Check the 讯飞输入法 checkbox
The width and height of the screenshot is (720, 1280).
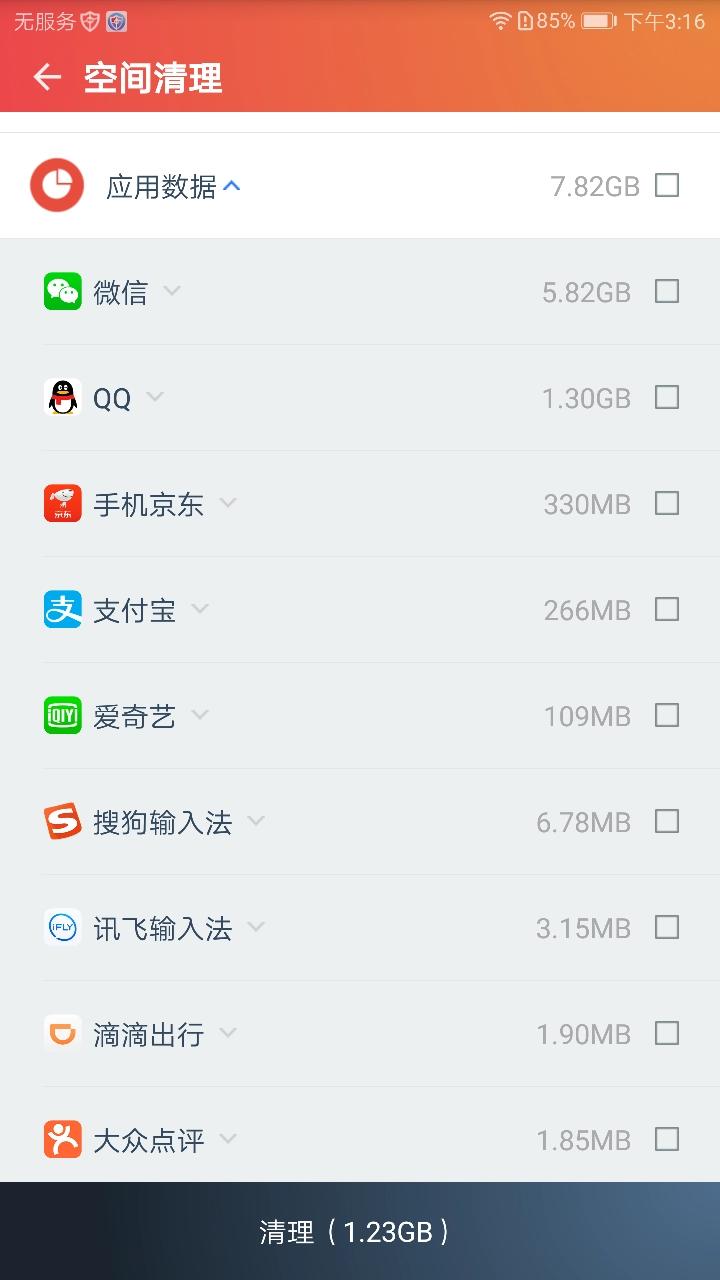tap(666, 927)
